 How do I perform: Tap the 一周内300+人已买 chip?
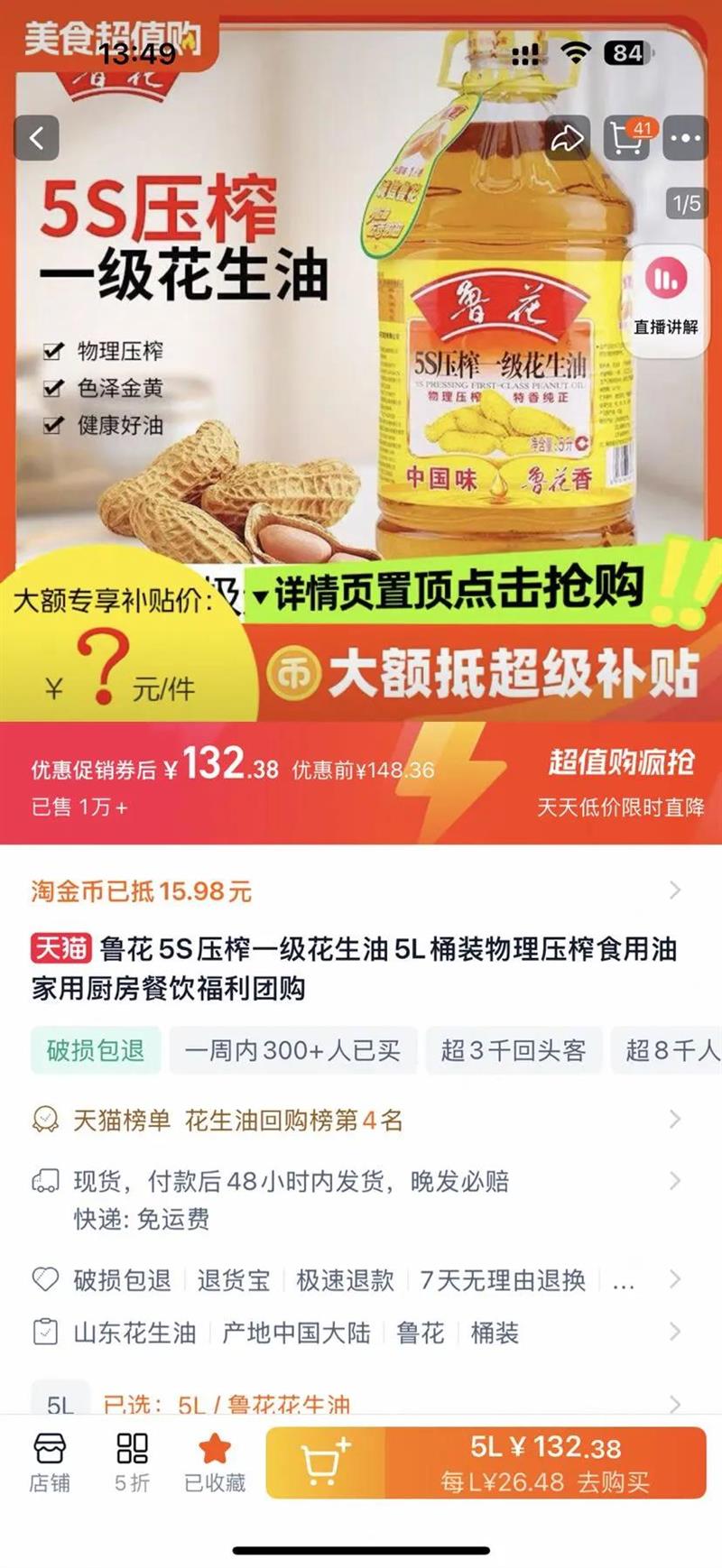[x=293, y=1050]
